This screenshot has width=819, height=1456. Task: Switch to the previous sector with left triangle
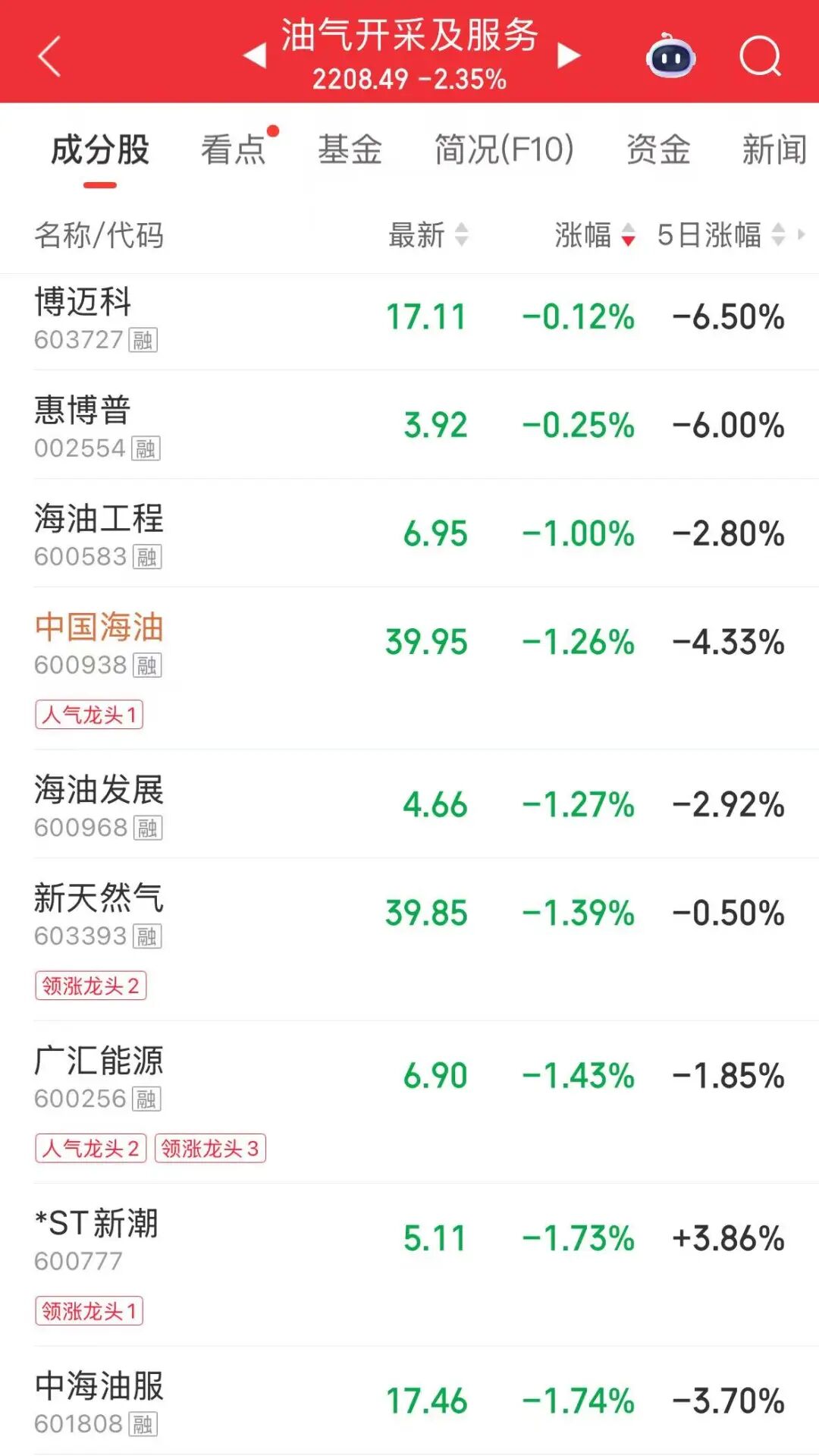pos(255,55)
